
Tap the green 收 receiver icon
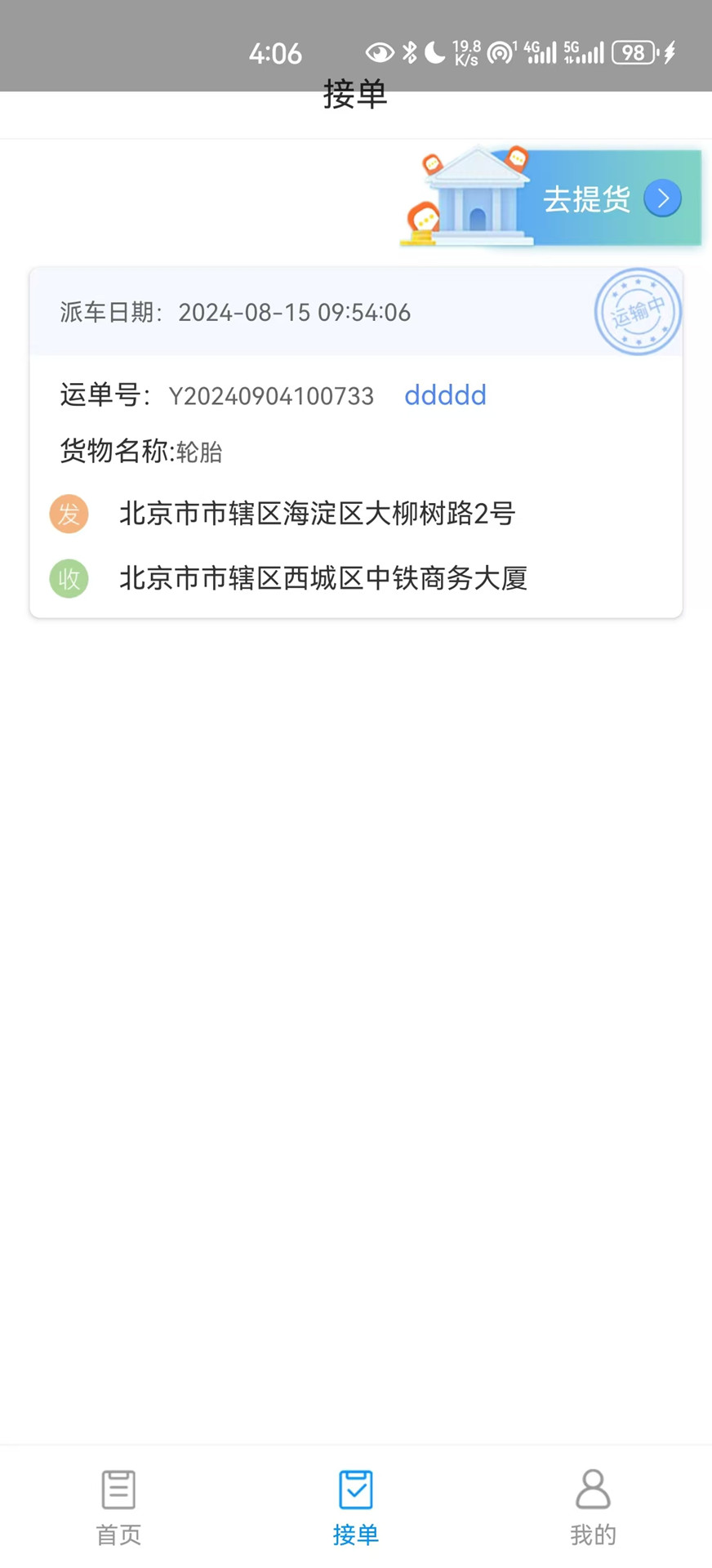click(x=69, y=578)
